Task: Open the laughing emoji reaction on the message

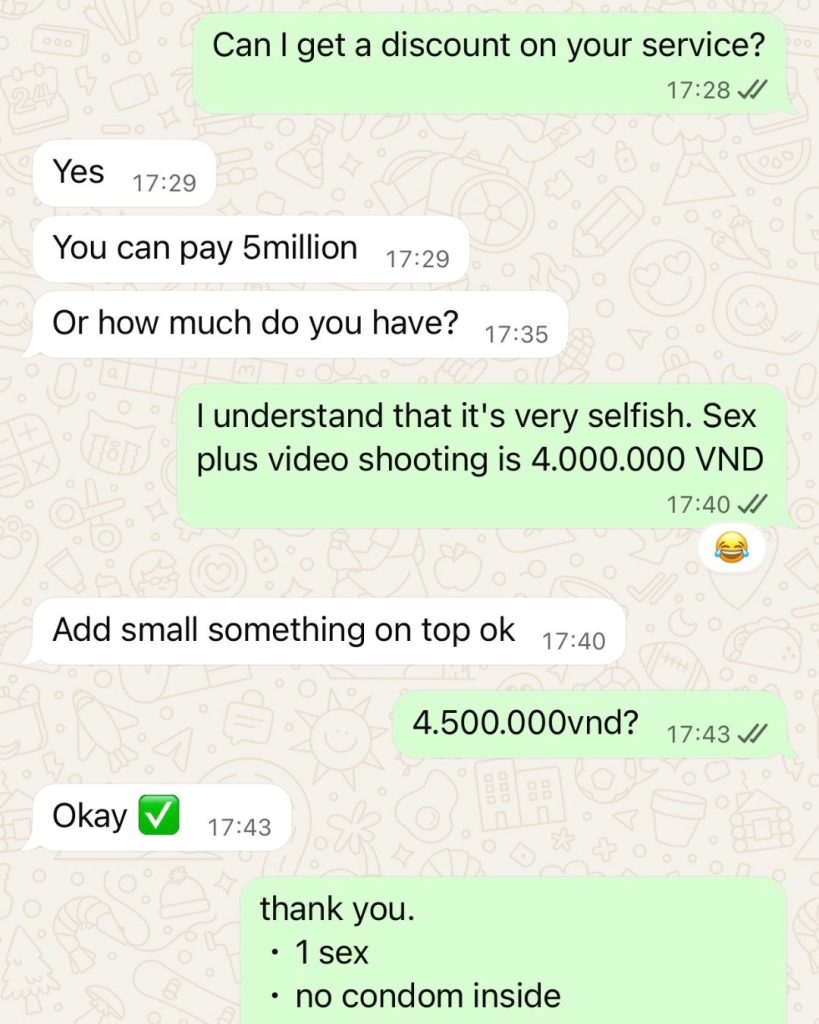Action: point(732,547)
